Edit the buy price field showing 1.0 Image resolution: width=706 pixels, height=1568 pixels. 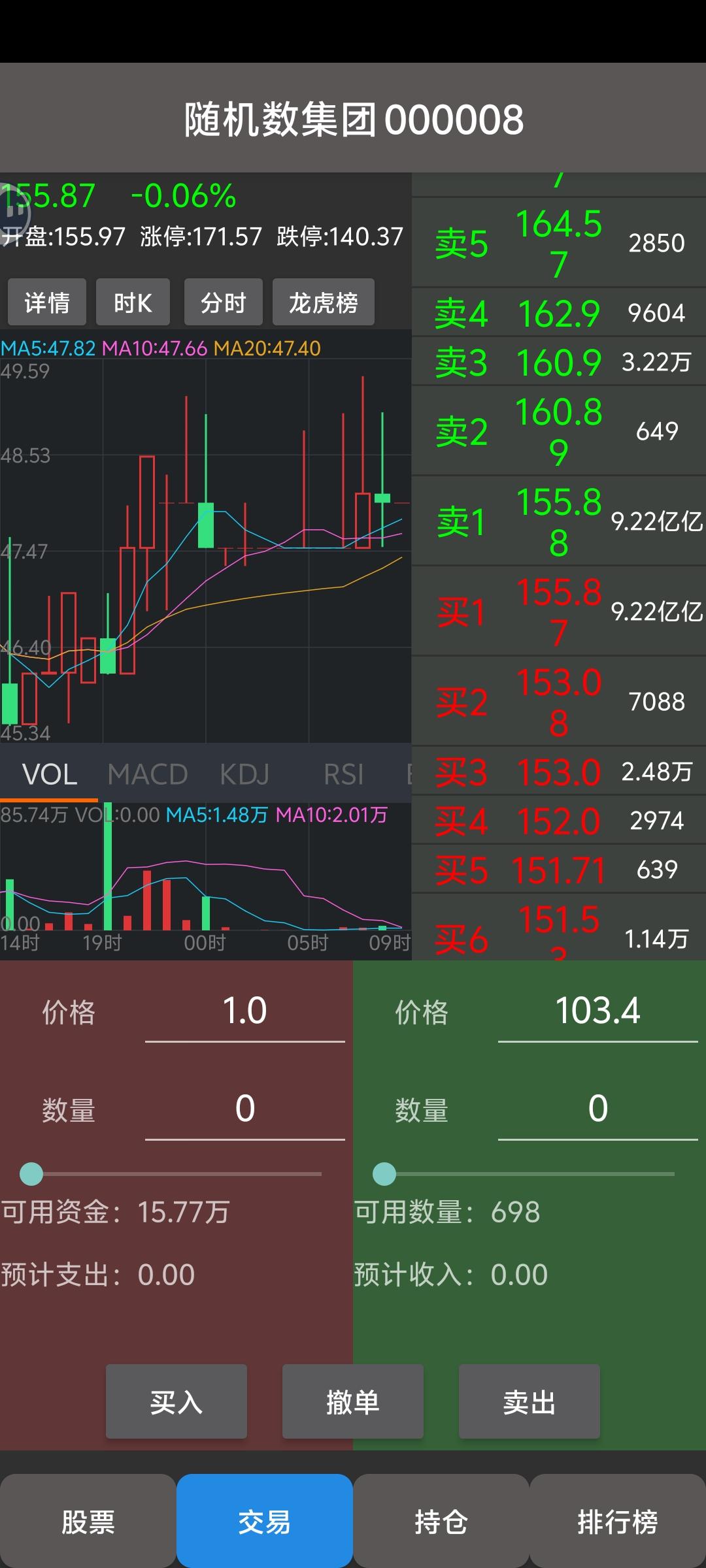click(x=244, y=1011)
